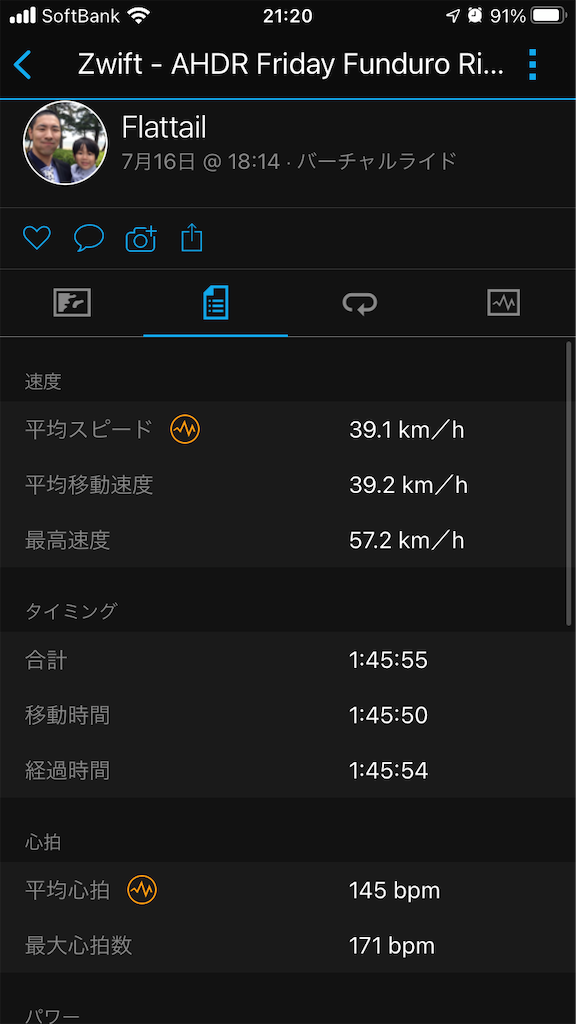Add a photo with the camera icon
Screen dimensions: 576x1024
tap(141, 238)
